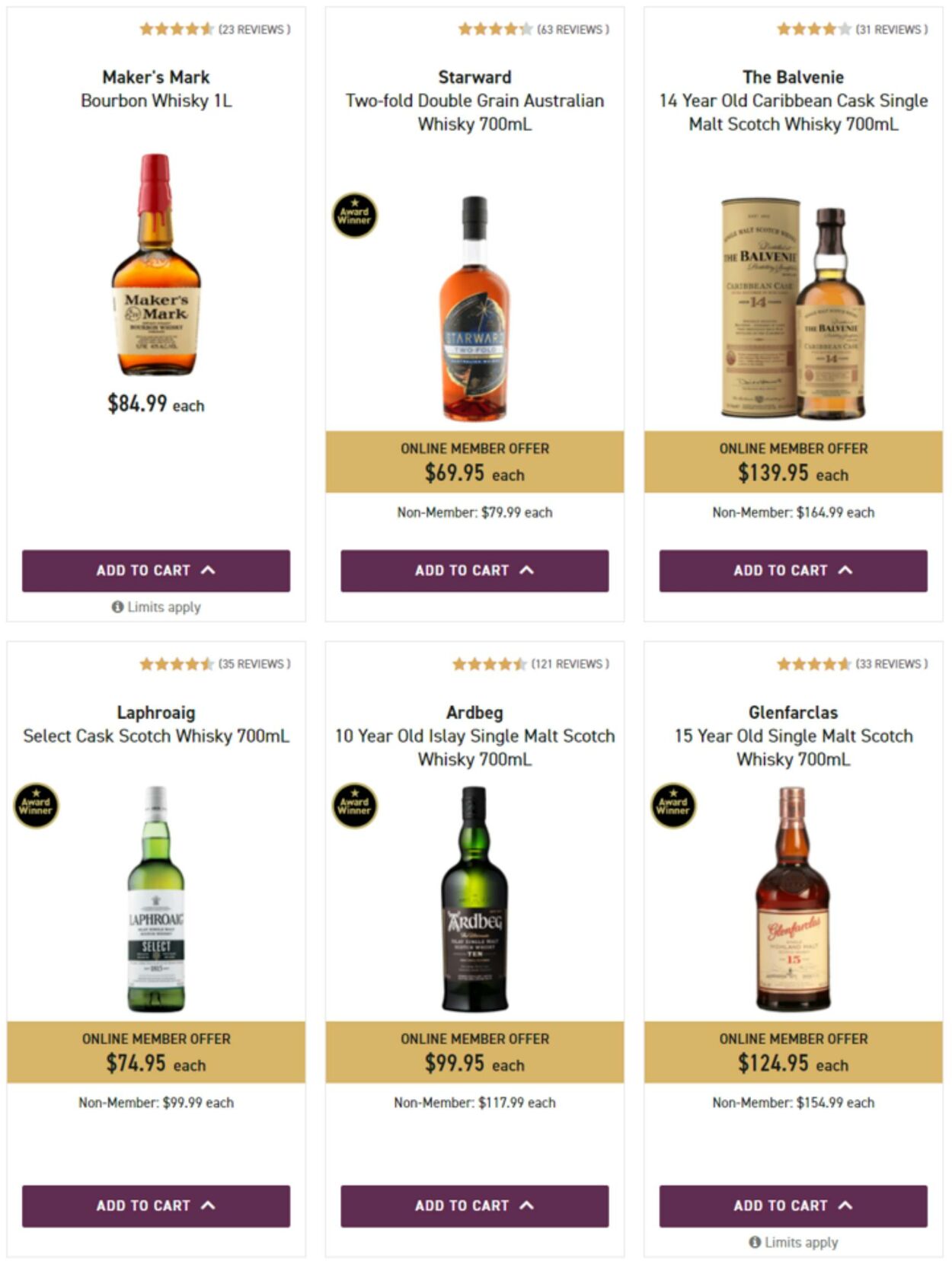Add Starward Two-fold Whisky to cart
This screenshot has height=1271, width=952.
tap(474, 570)
